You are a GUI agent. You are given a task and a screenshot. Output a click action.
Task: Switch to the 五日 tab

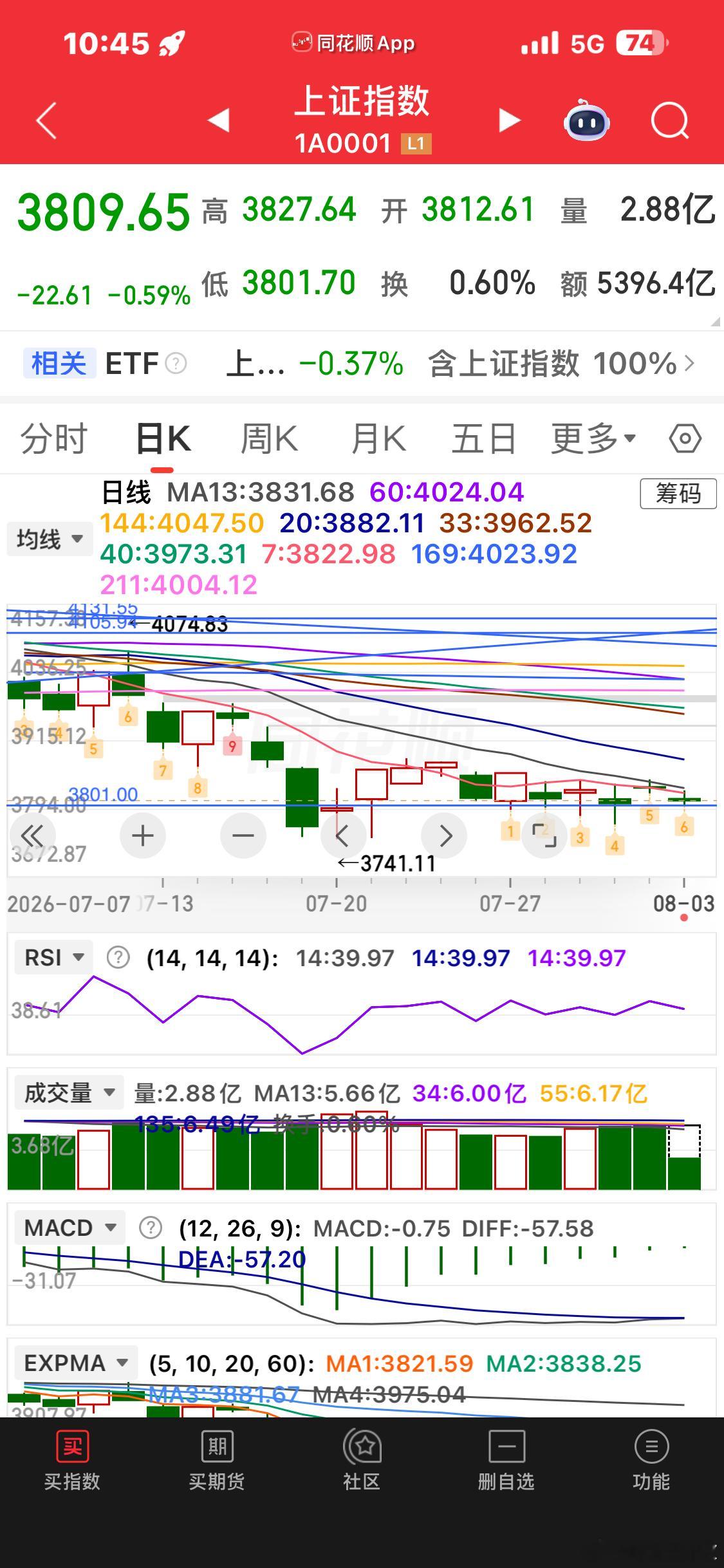[484, 439]
